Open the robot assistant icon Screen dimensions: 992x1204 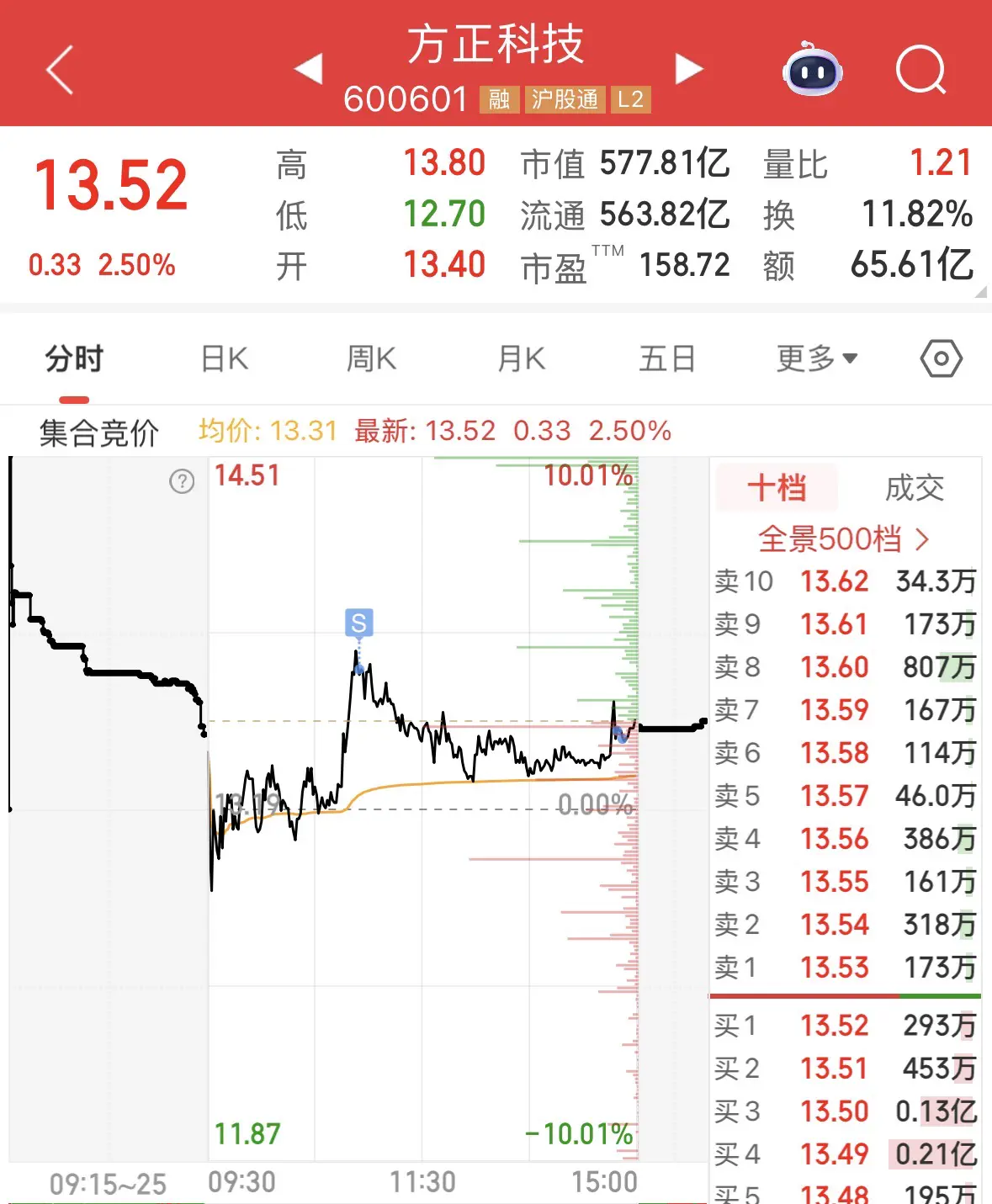coord(812,70)
